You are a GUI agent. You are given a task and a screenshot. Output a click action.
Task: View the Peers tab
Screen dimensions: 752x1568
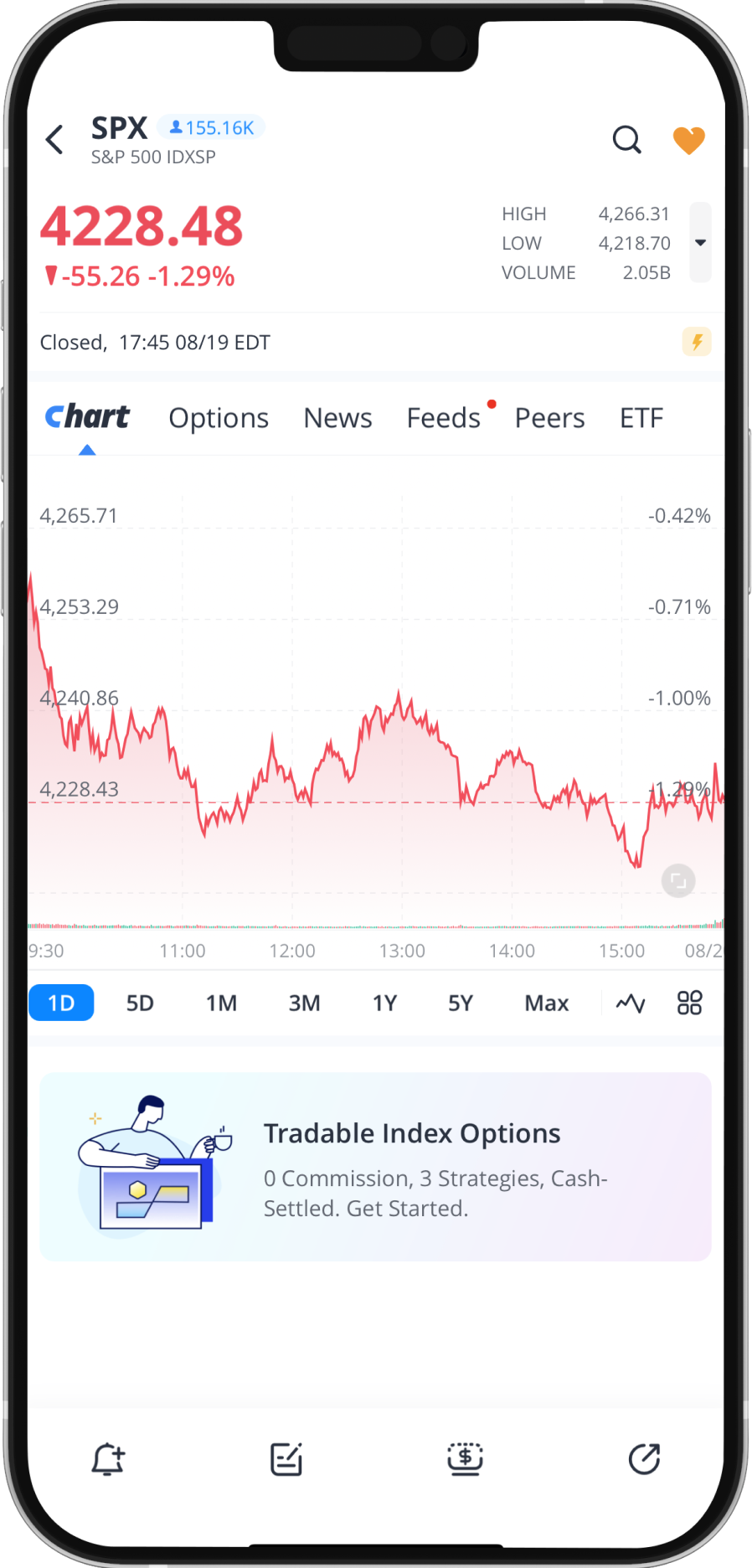click(x=549, y=418)
